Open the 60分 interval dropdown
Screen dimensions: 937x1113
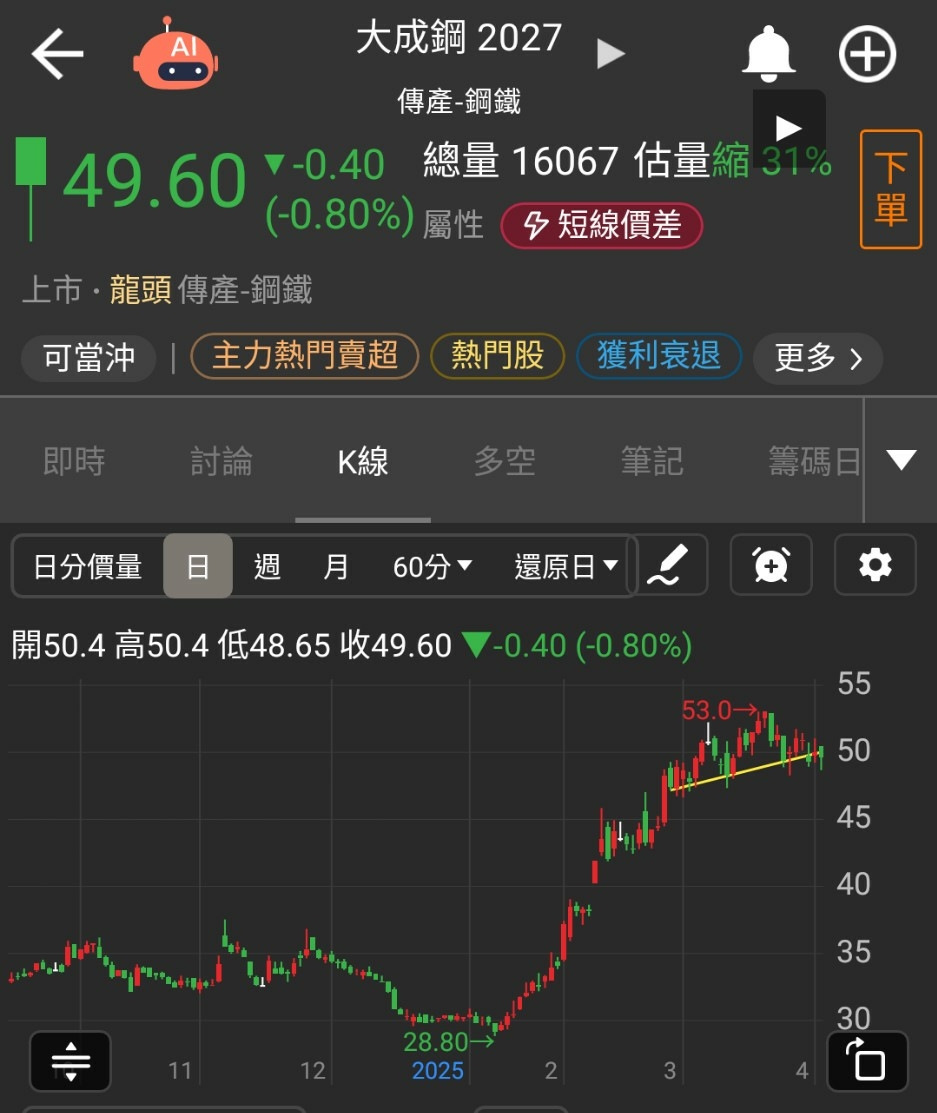(x=432, y=566)
